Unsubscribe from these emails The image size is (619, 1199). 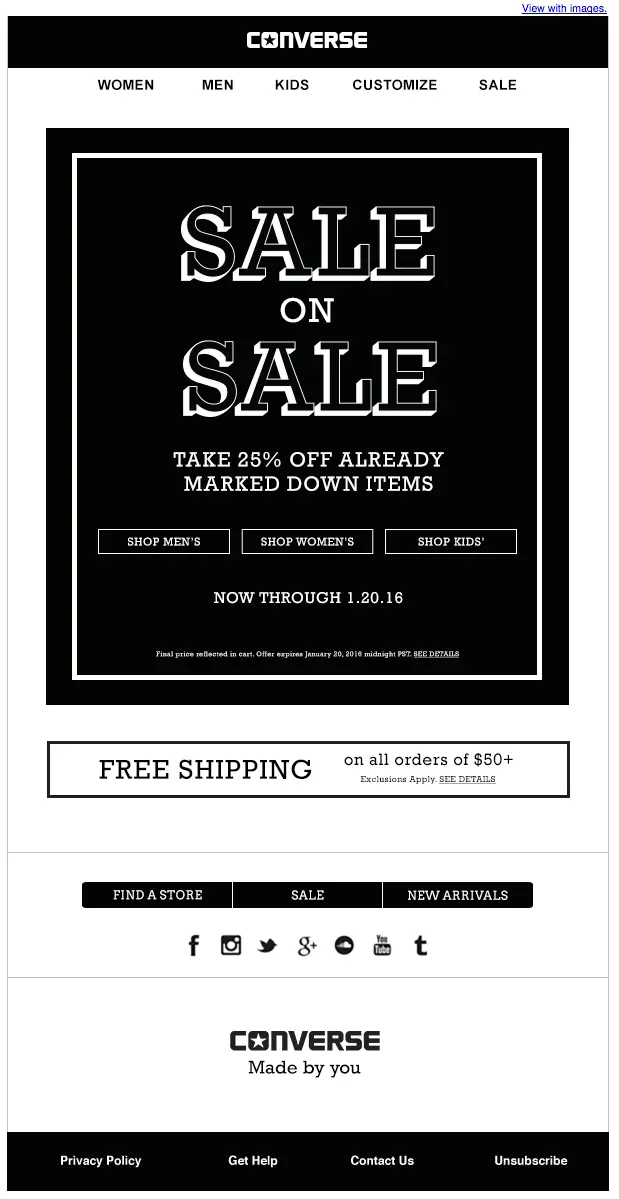point(530,1161)
